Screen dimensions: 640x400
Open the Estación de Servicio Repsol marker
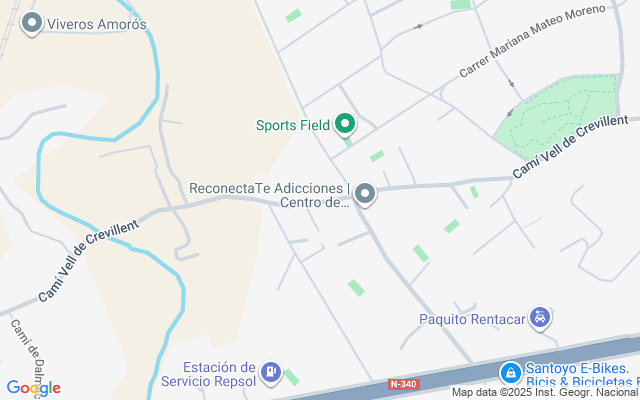click(x=270, y=373)
